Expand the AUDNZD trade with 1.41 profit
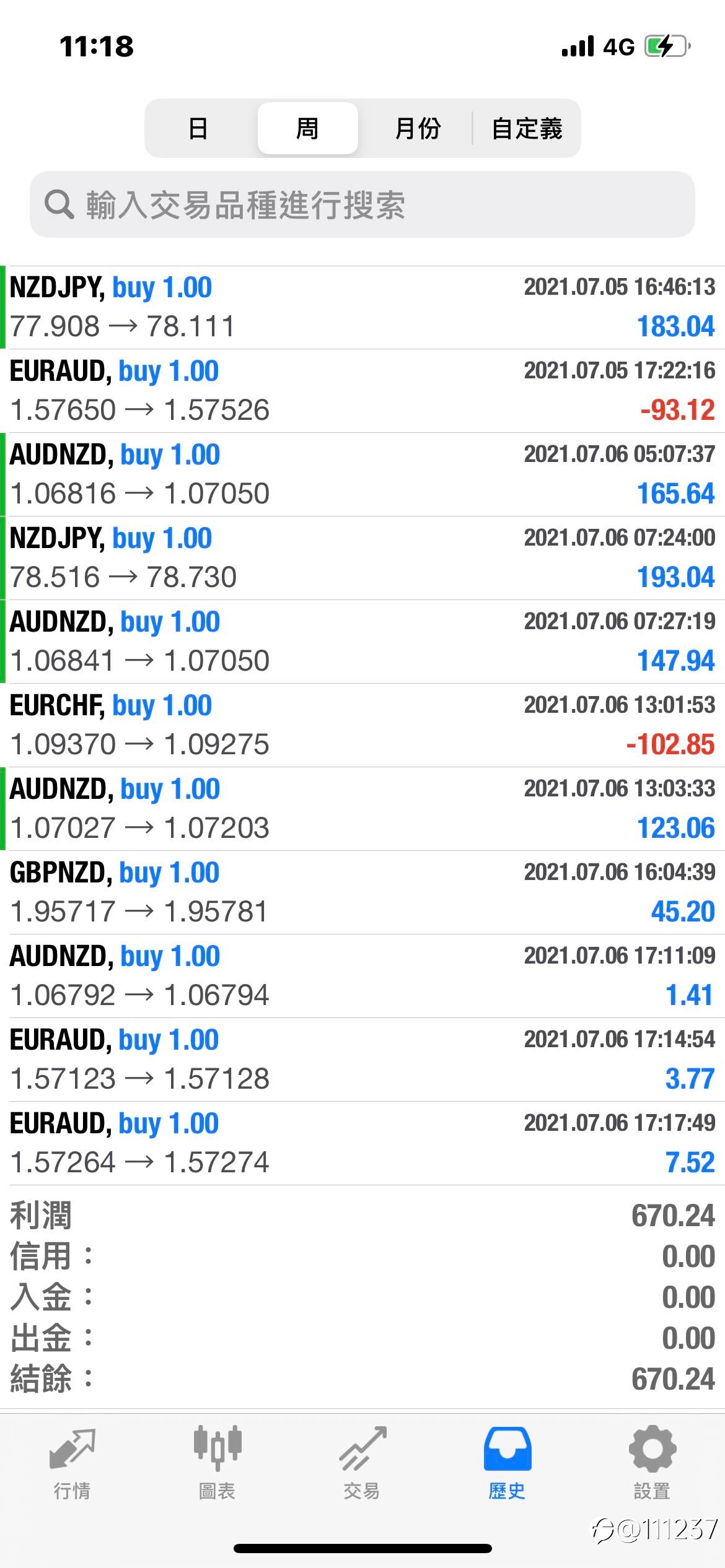Screen dimensions: 725x1568 pyautogui.click(x=362, y=976)
